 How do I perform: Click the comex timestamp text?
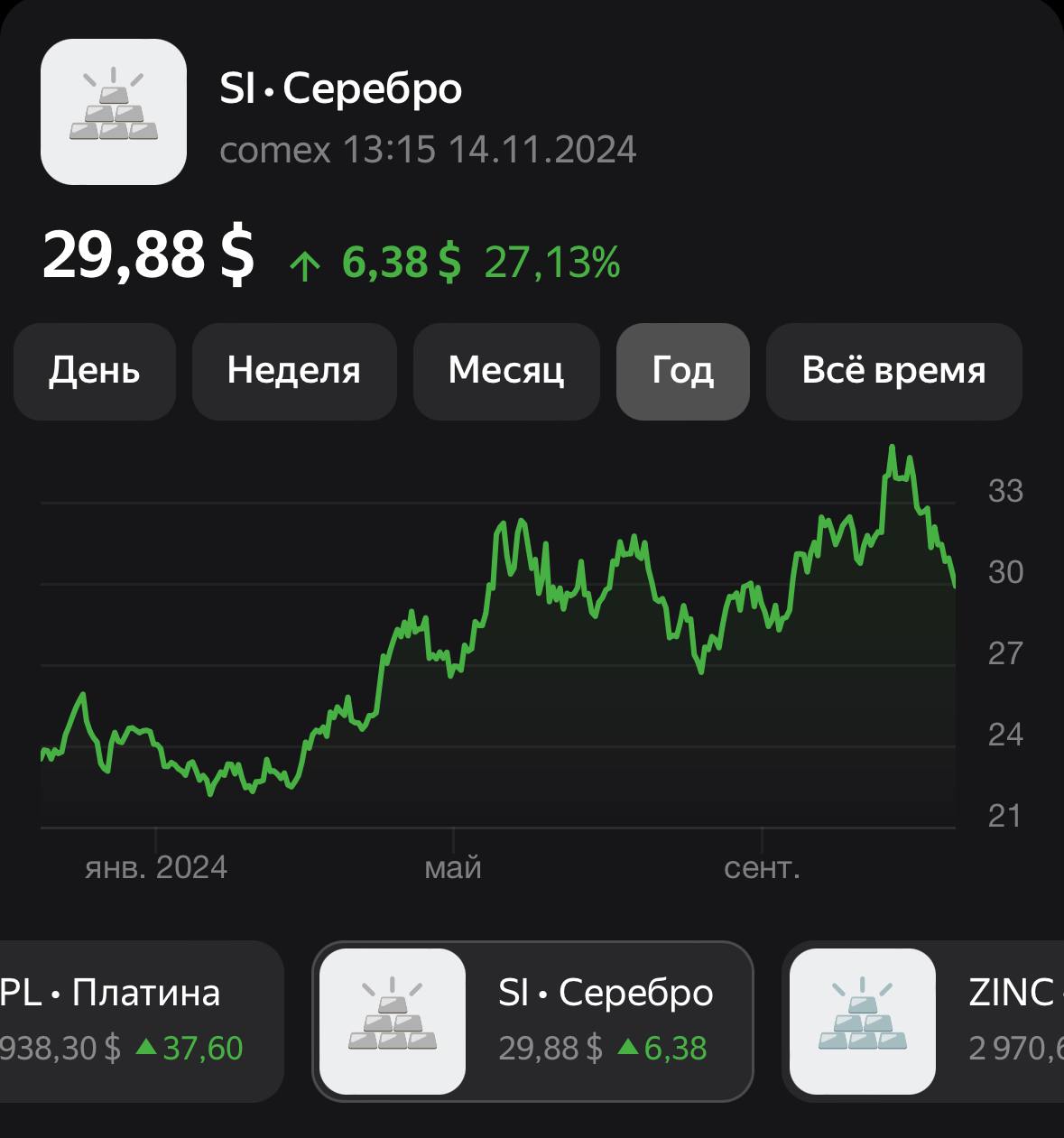point(429,149)
